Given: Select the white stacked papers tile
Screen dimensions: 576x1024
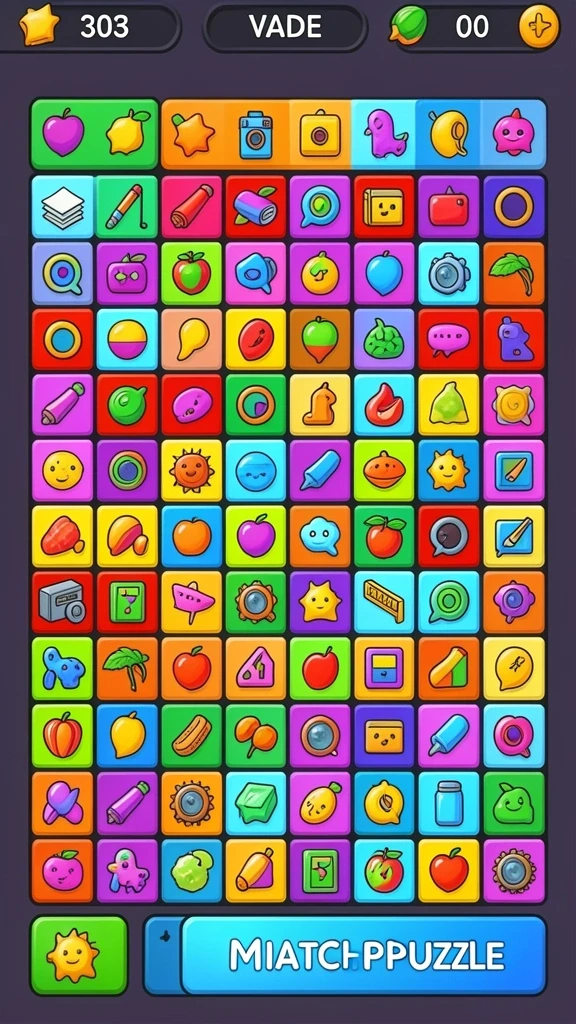Looking at the screenshot, I should click(x=63, y=206).
